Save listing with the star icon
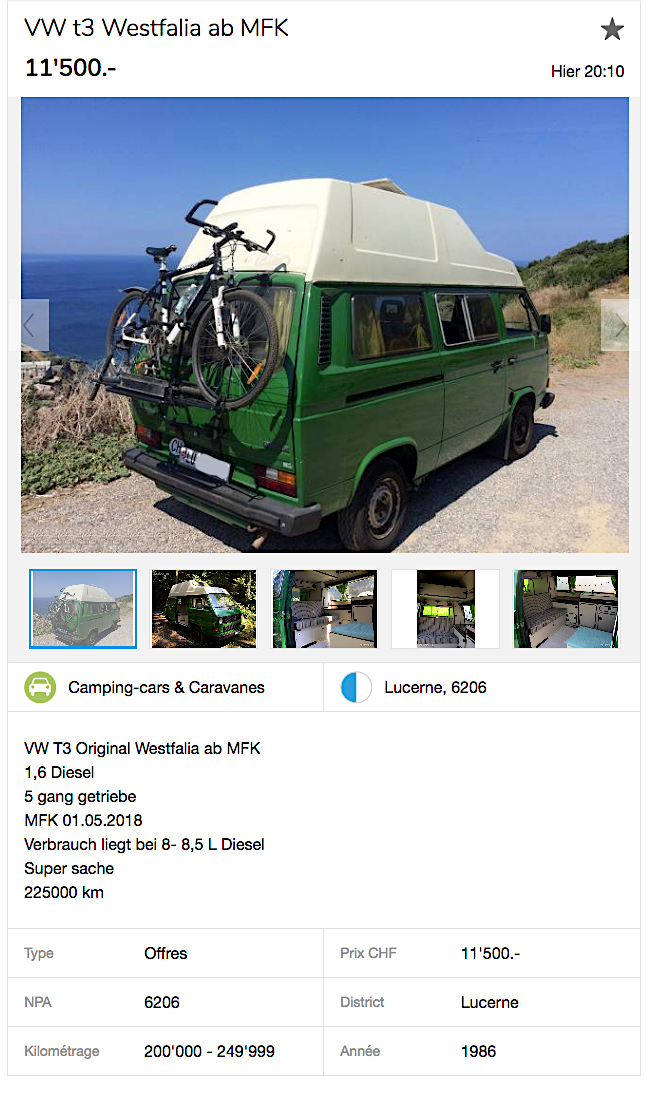648x1096 pixels. click(612, 30)
